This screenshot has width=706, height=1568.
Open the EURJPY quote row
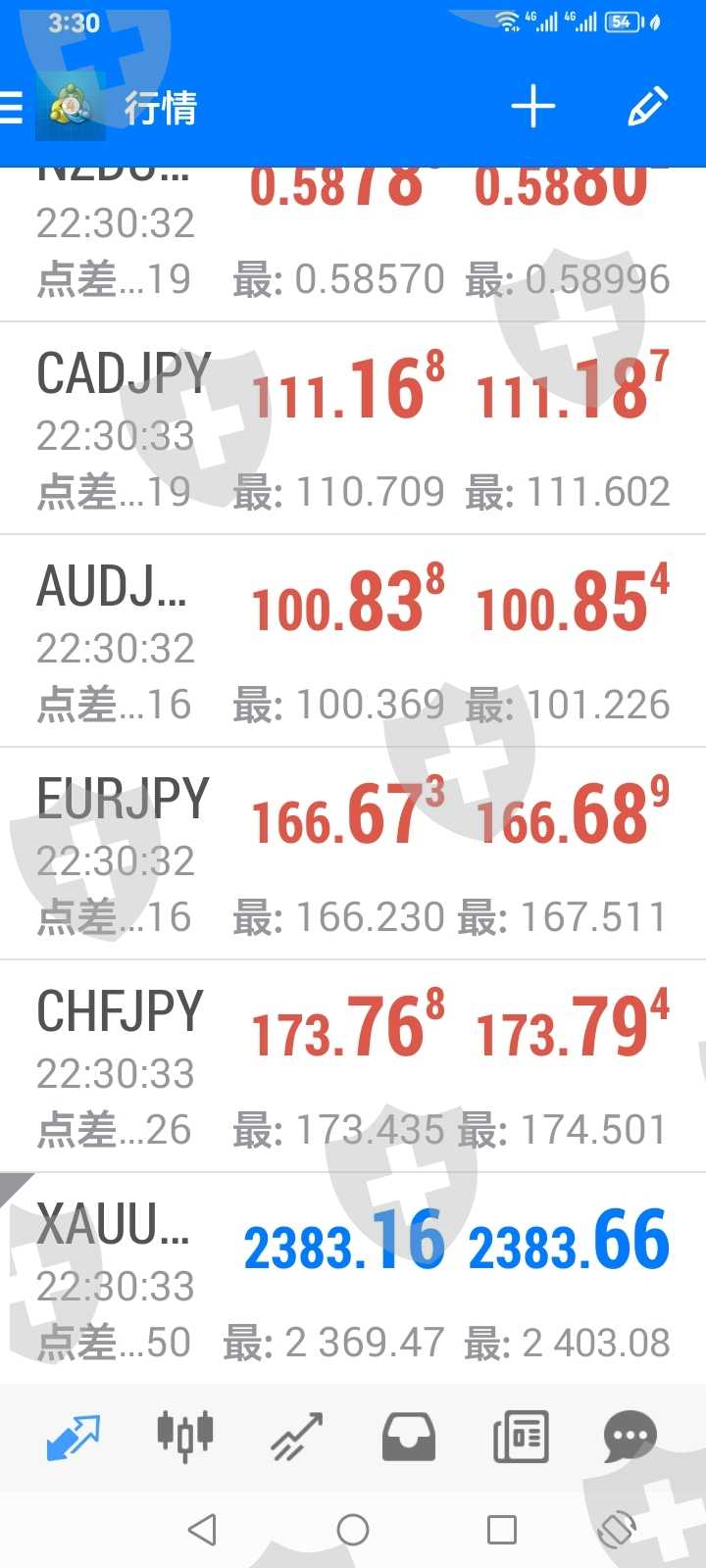(x=353, y=854)
